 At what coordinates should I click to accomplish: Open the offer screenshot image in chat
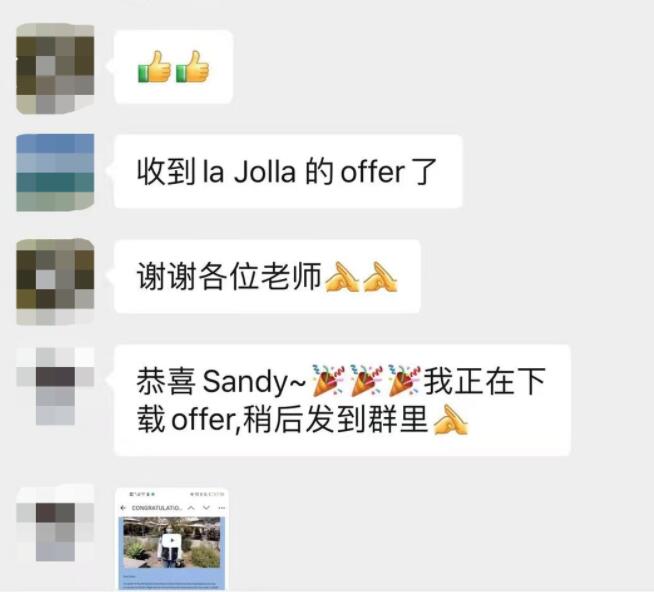171,541
